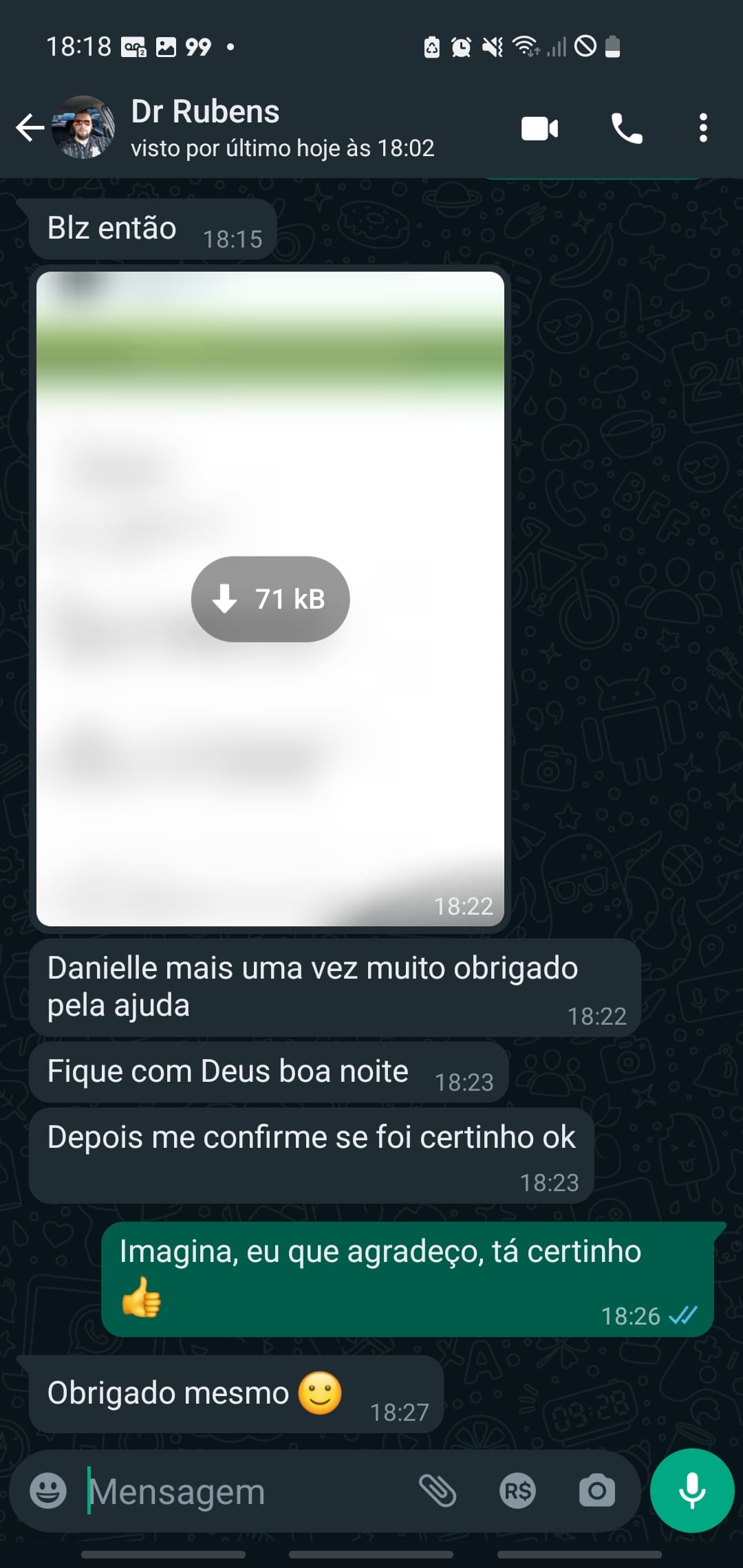Start a voice call with Dr Rubens
Image resolution: width=743 pixels, height=1568 pixels.
click(625, 129)
